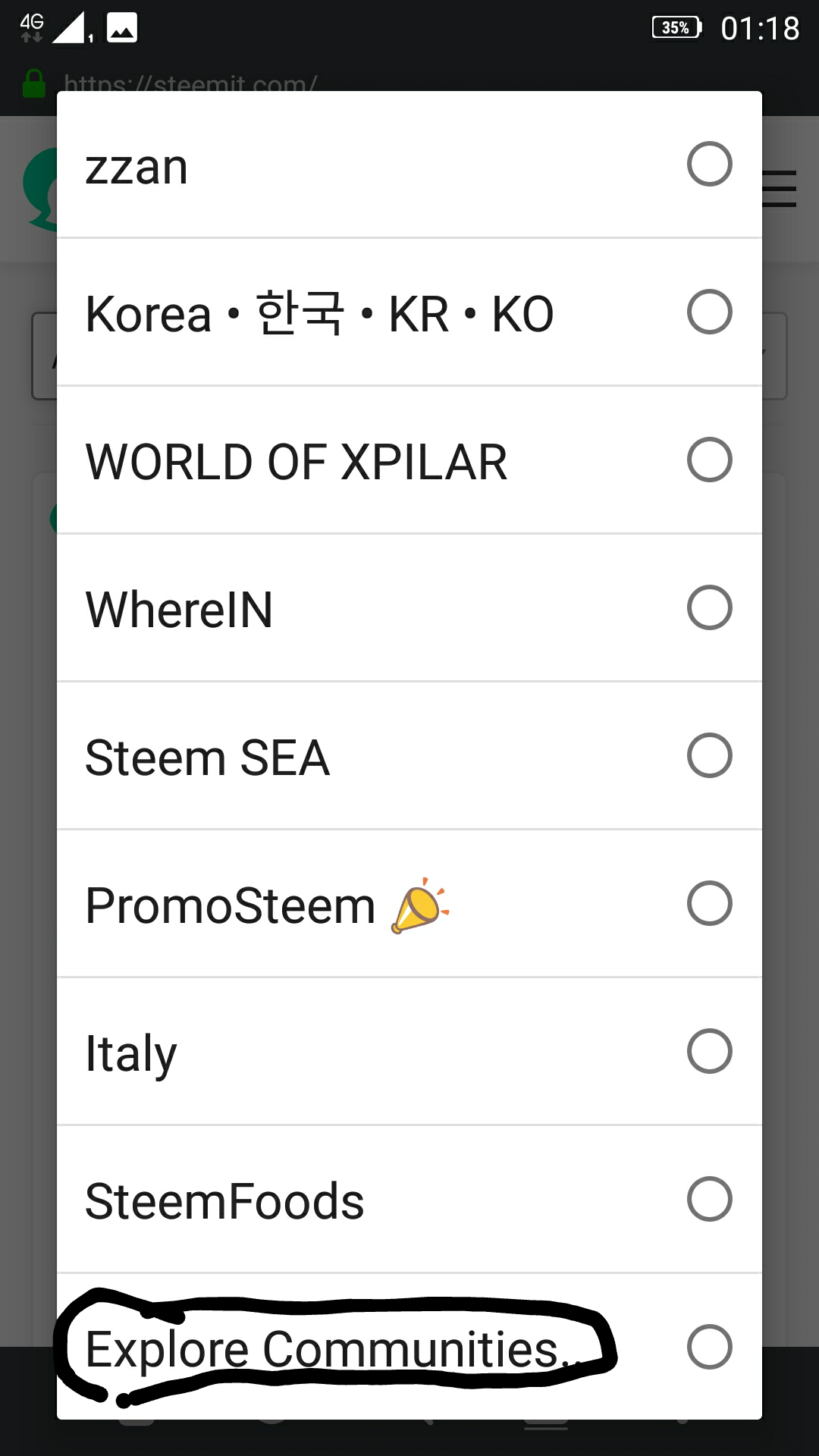Open Explore Communities option
This screenshot has height=1456, width=819.
click(x=409, y=1347)
